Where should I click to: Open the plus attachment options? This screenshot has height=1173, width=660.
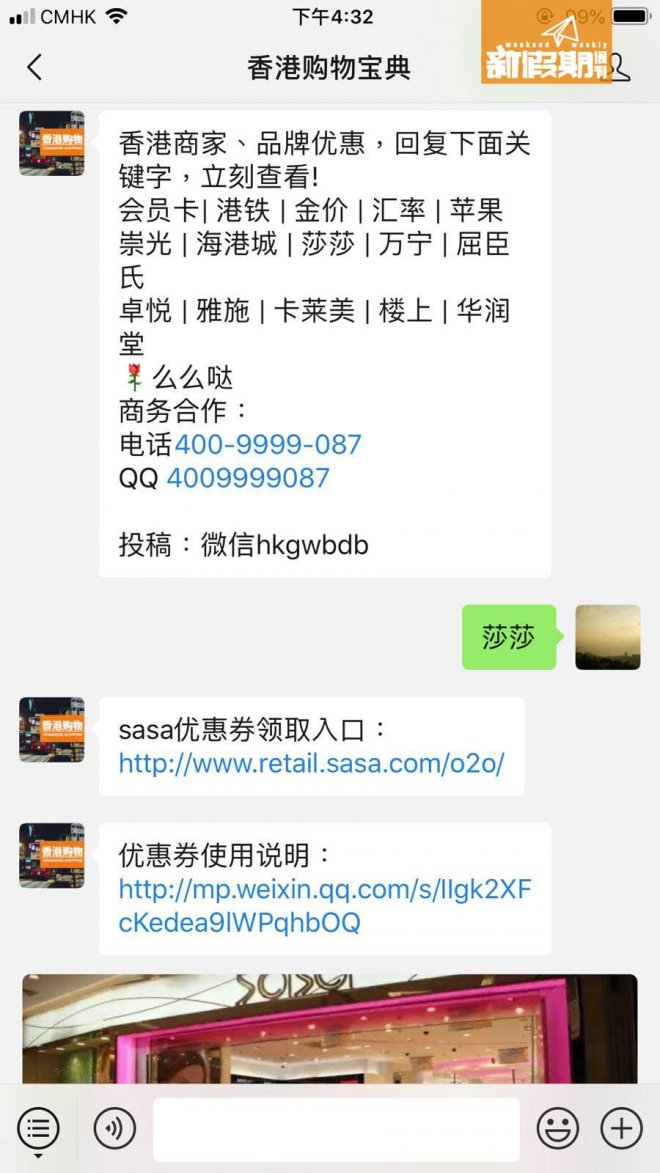621,1129
